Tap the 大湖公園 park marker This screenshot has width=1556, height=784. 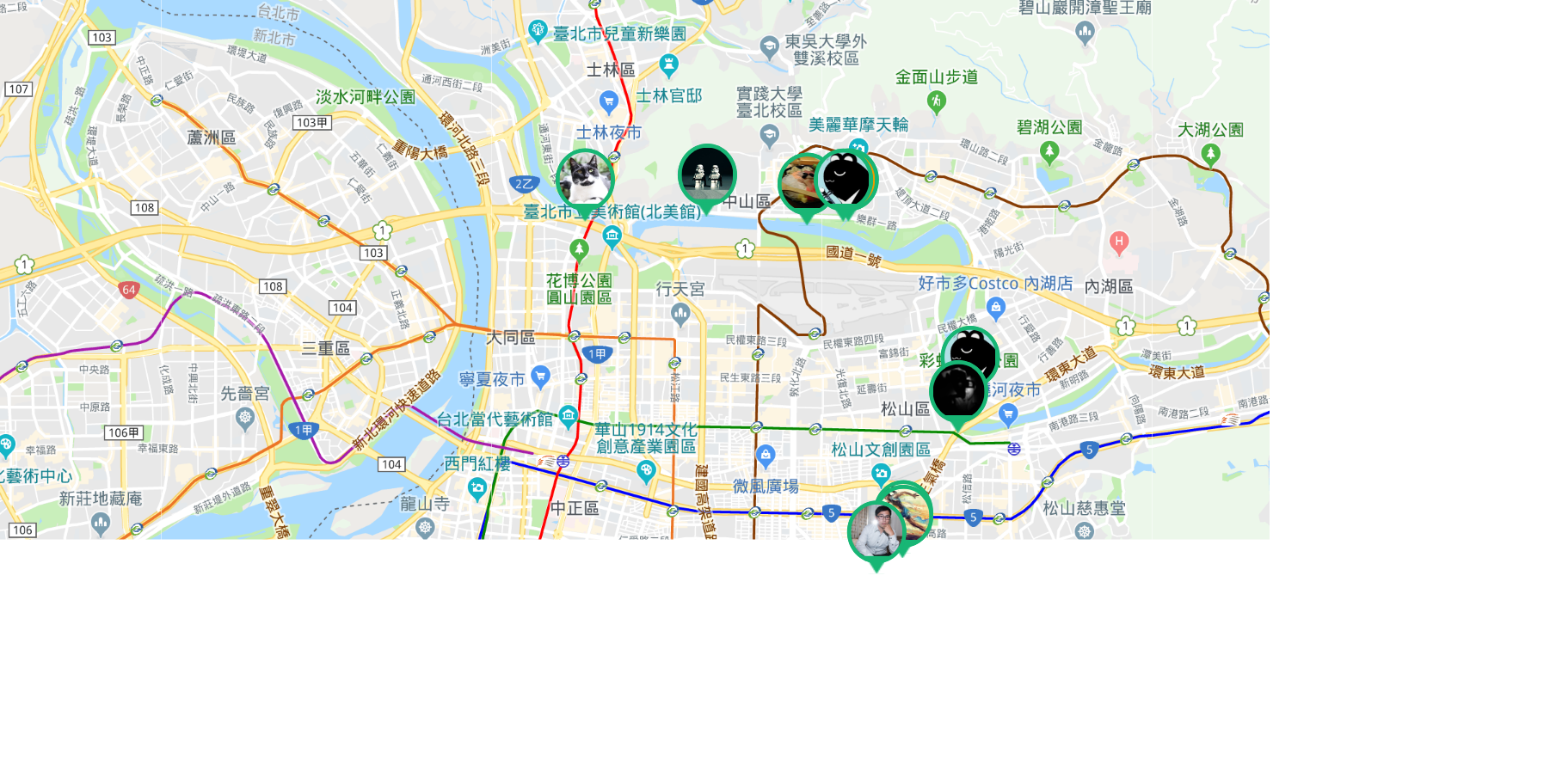point(1210,154)
